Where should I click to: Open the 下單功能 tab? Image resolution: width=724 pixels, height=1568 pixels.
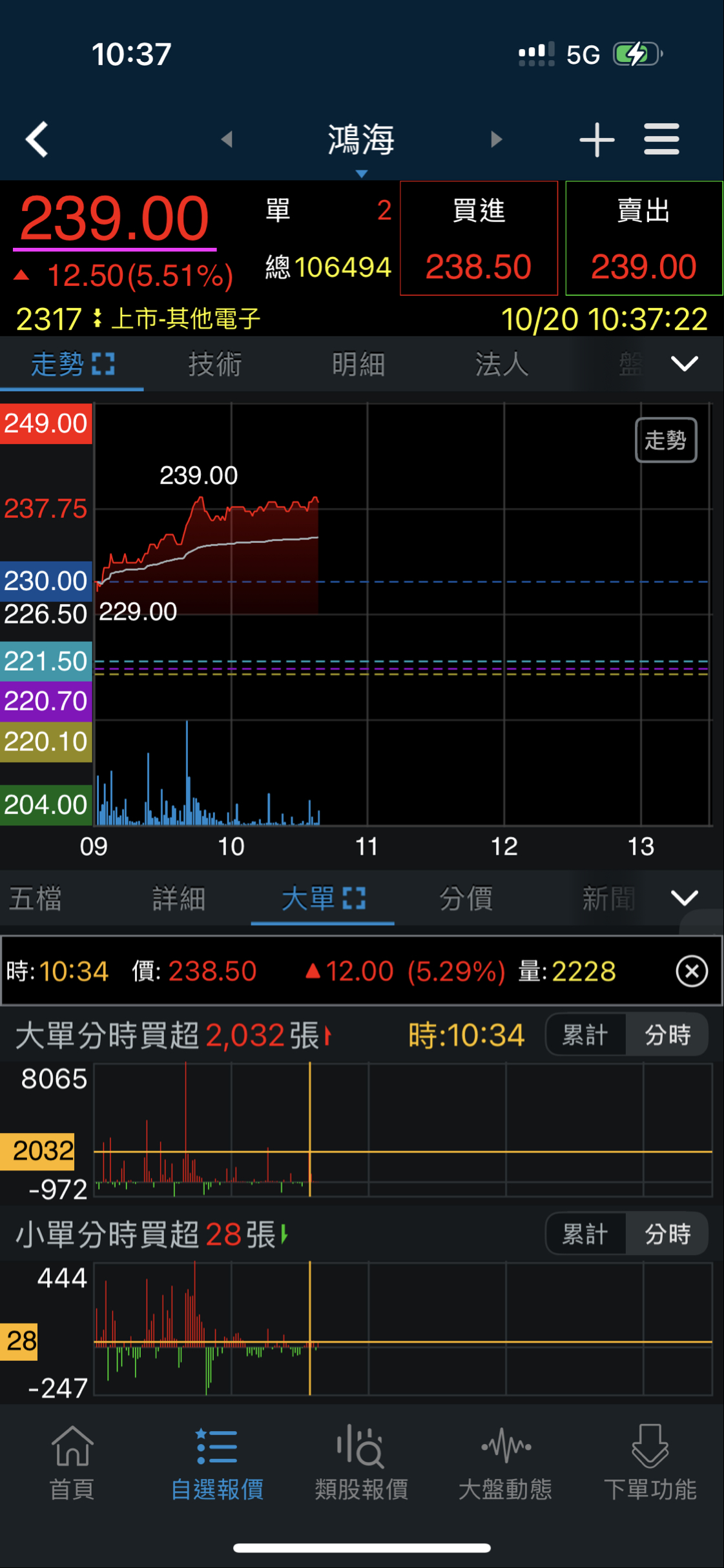pos(649,1464)
